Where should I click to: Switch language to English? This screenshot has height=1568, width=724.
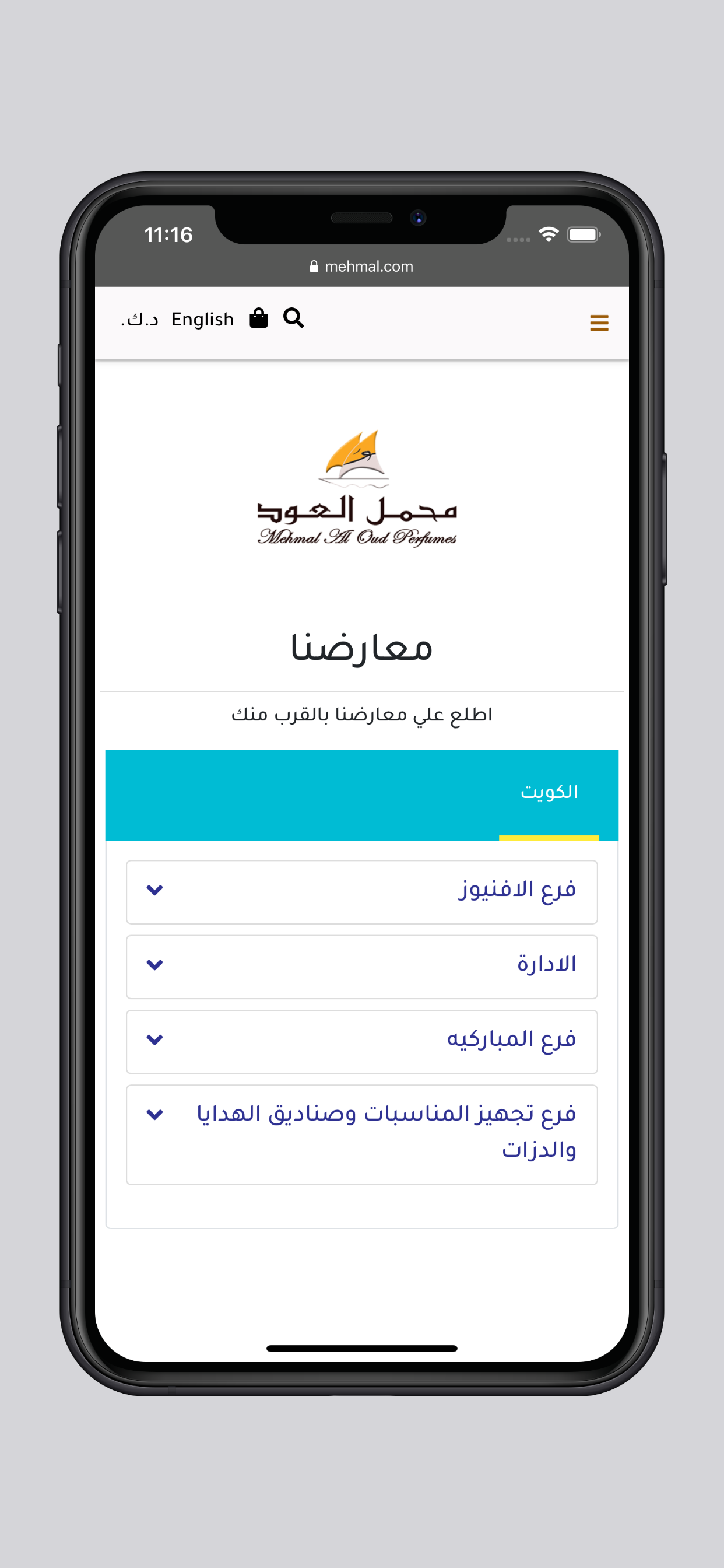pos(202,320)
